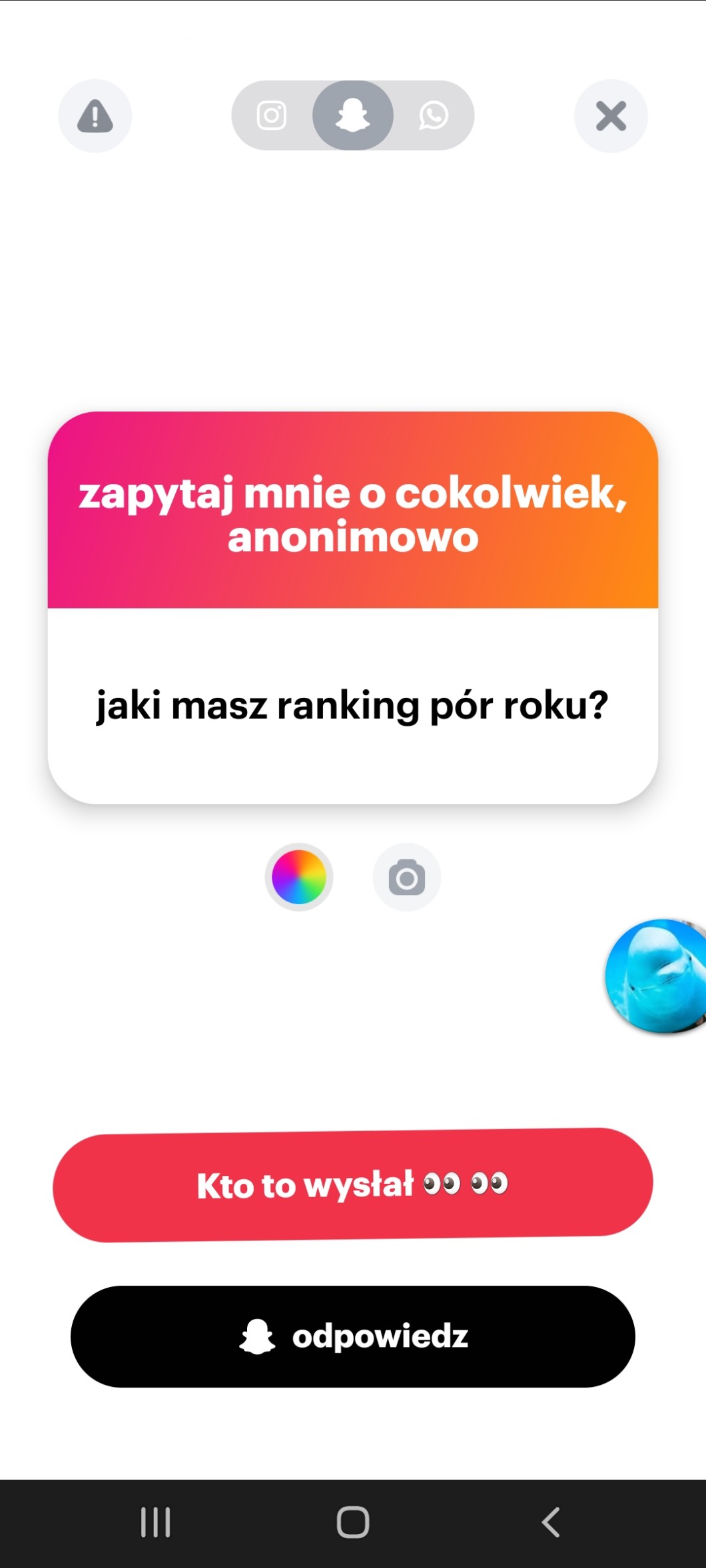Report this message via warning icon
Image resolution: width=706 pixels, height=1568 pixels.
tap(95, 117)
